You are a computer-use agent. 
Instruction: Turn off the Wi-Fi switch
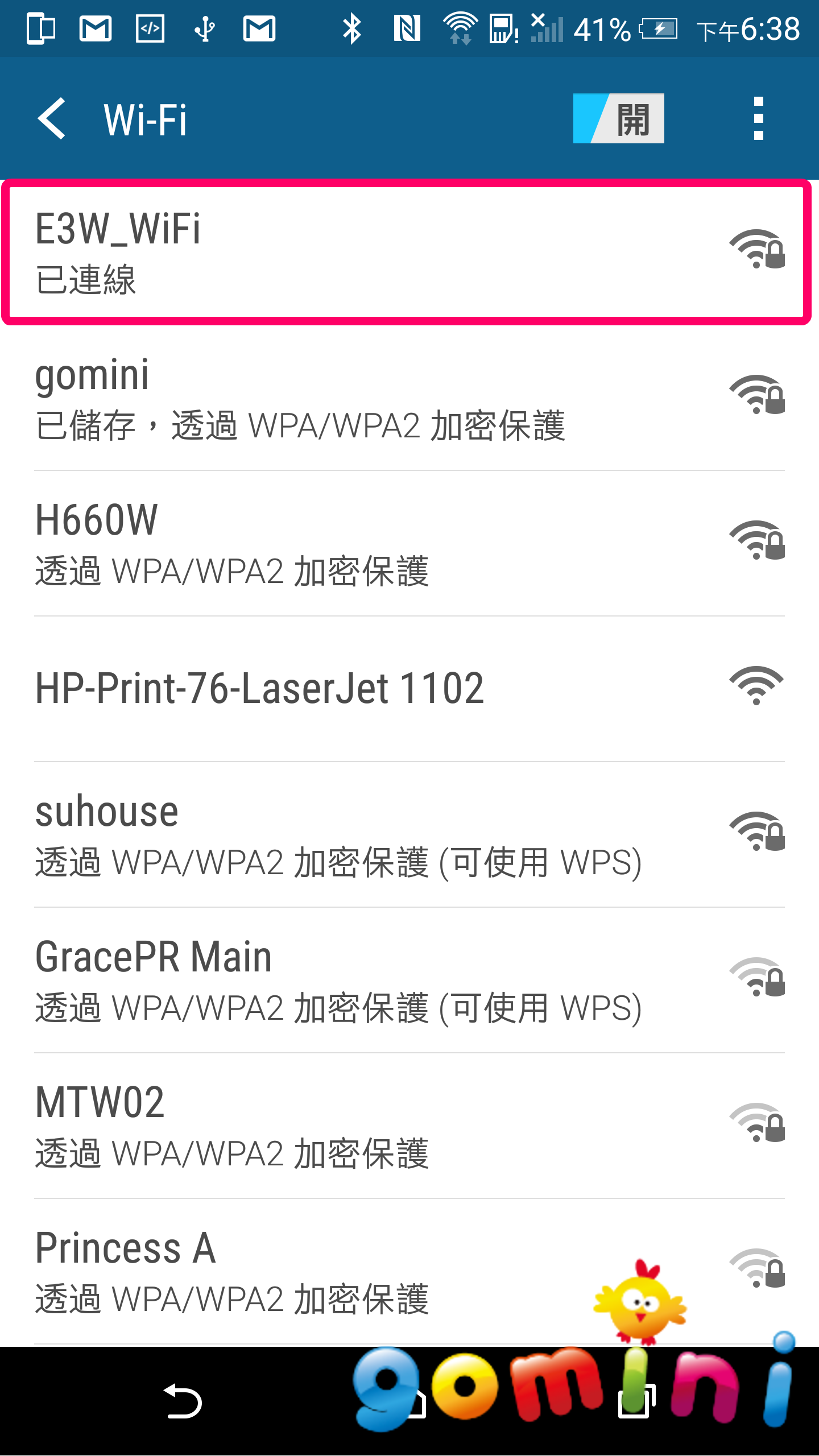point(618,119)
